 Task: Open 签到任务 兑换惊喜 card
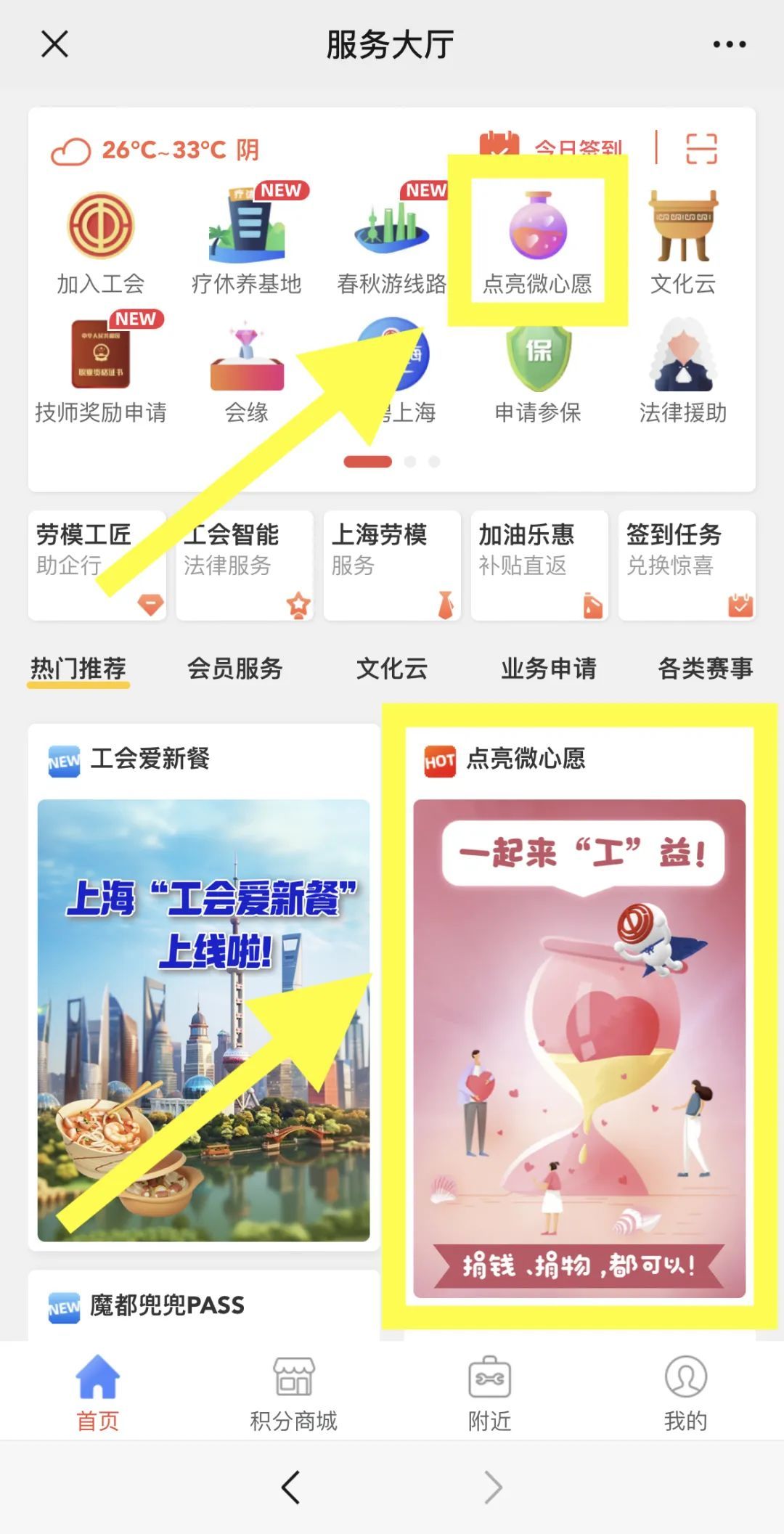pos(686,565)
